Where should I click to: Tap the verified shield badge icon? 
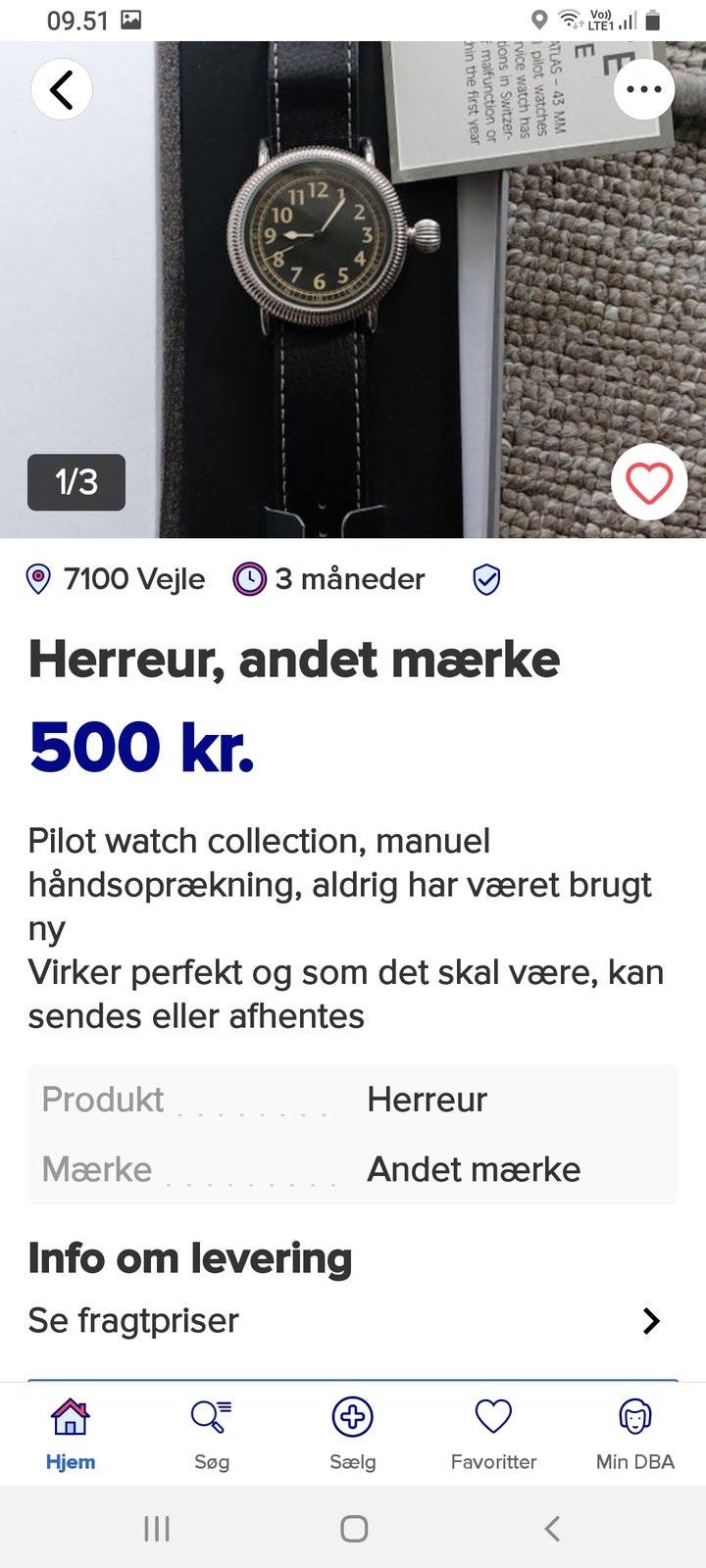(x=485, y=578)
